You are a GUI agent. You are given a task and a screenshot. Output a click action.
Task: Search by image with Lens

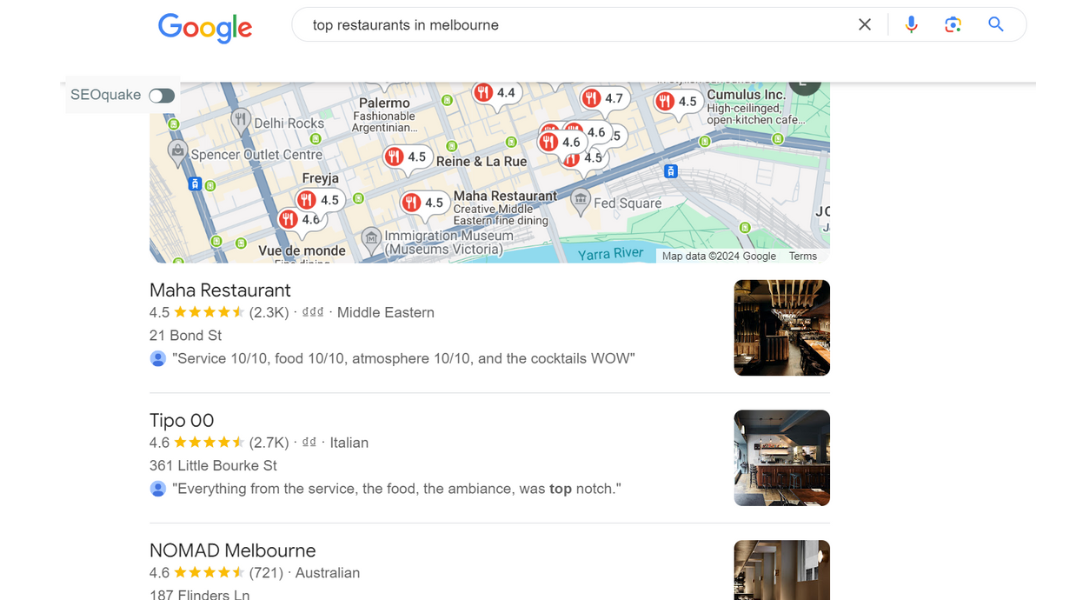click(953, 25)
